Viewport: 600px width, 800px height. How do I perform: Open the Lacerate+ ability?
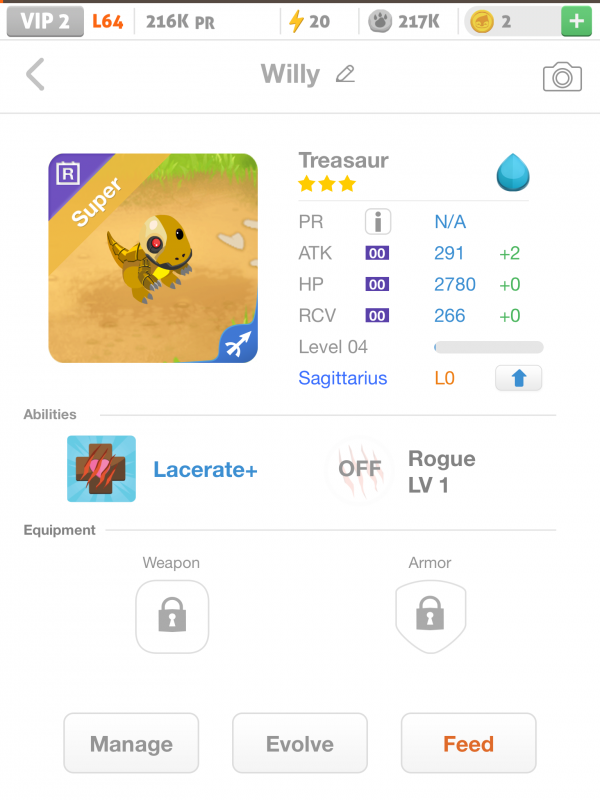(x=102, y=468)
